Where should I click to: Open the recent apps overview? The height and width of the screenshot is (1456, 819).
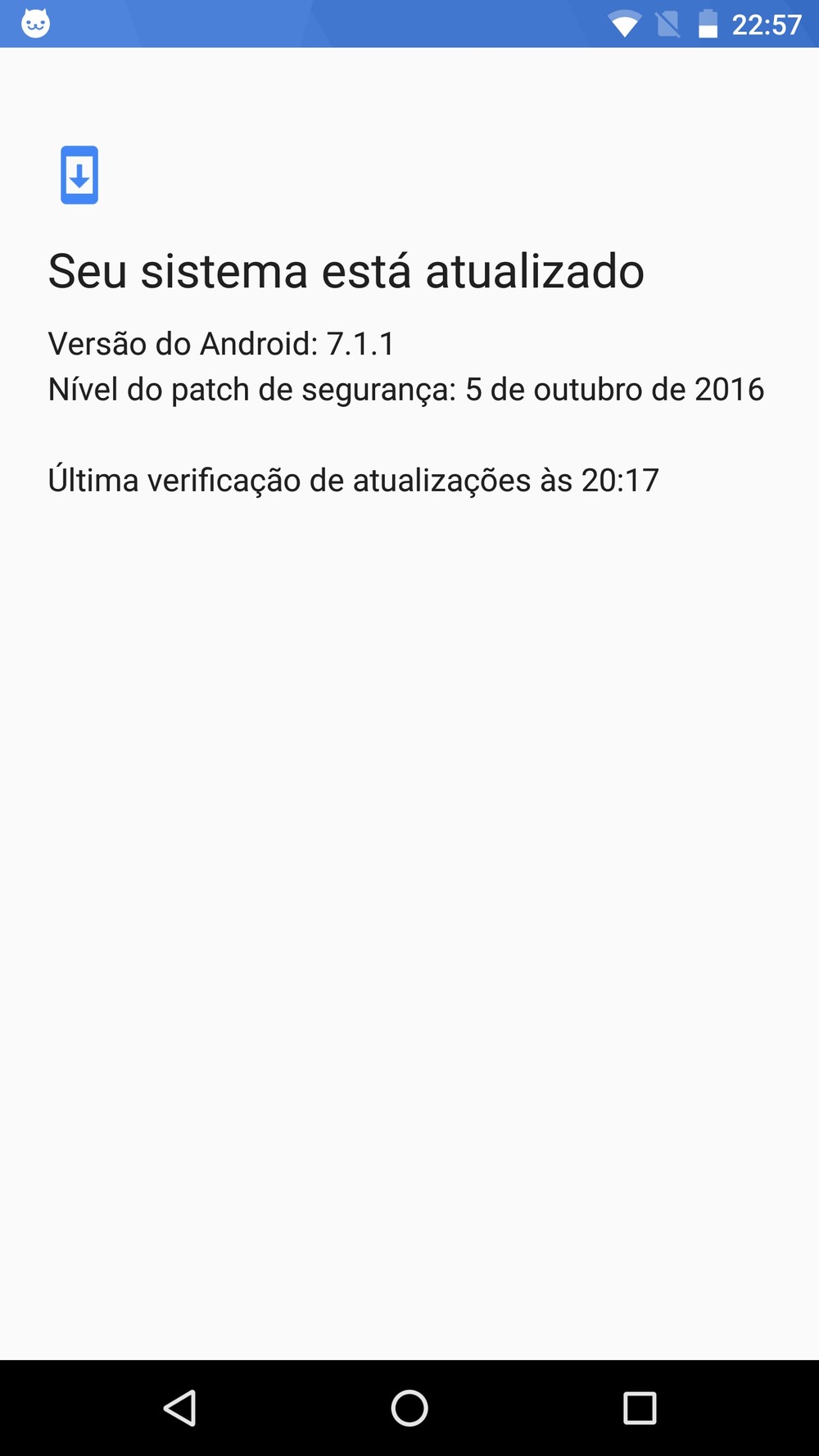[x=640, y=1408]
